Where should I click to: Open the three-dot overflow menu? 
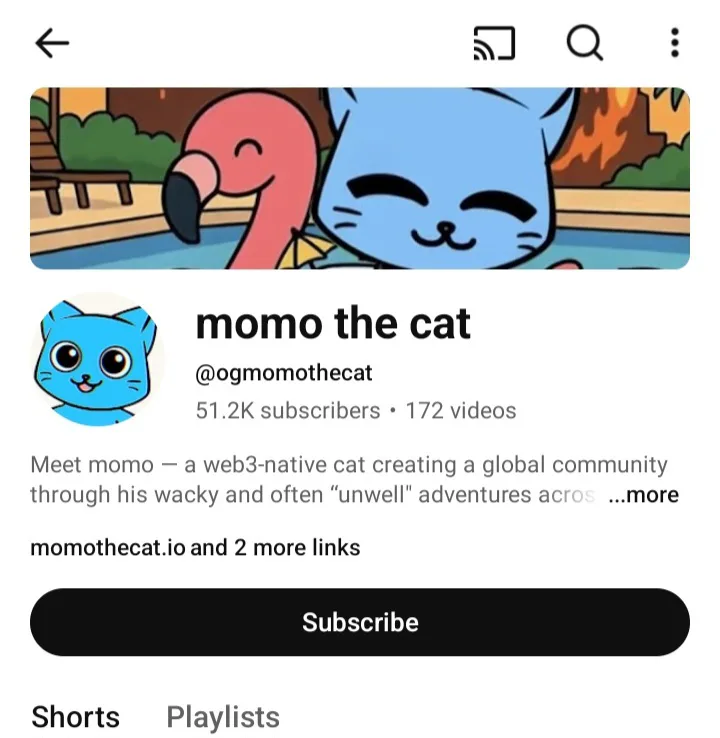tap(675, 42)
